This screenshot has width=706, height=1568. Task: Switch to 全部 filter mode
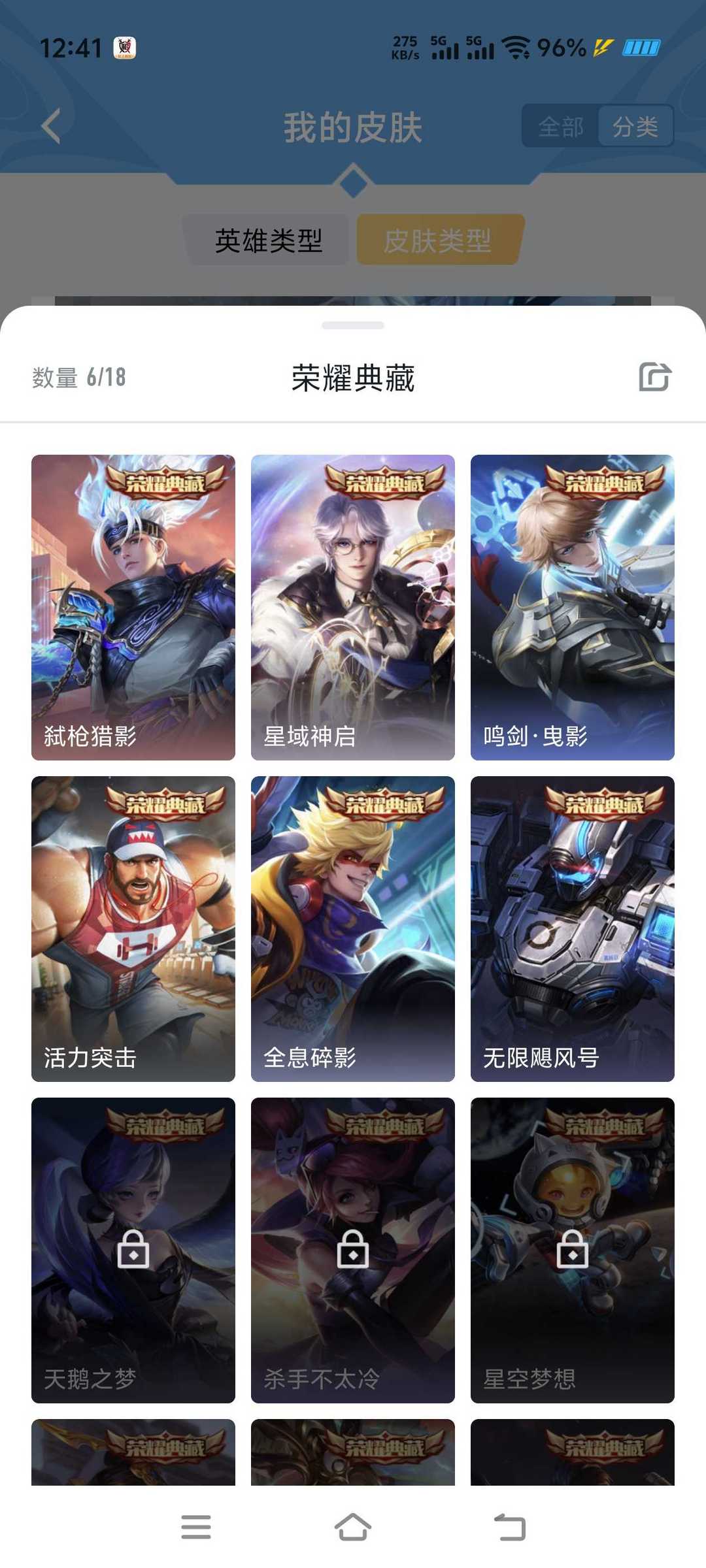(560, 127)
